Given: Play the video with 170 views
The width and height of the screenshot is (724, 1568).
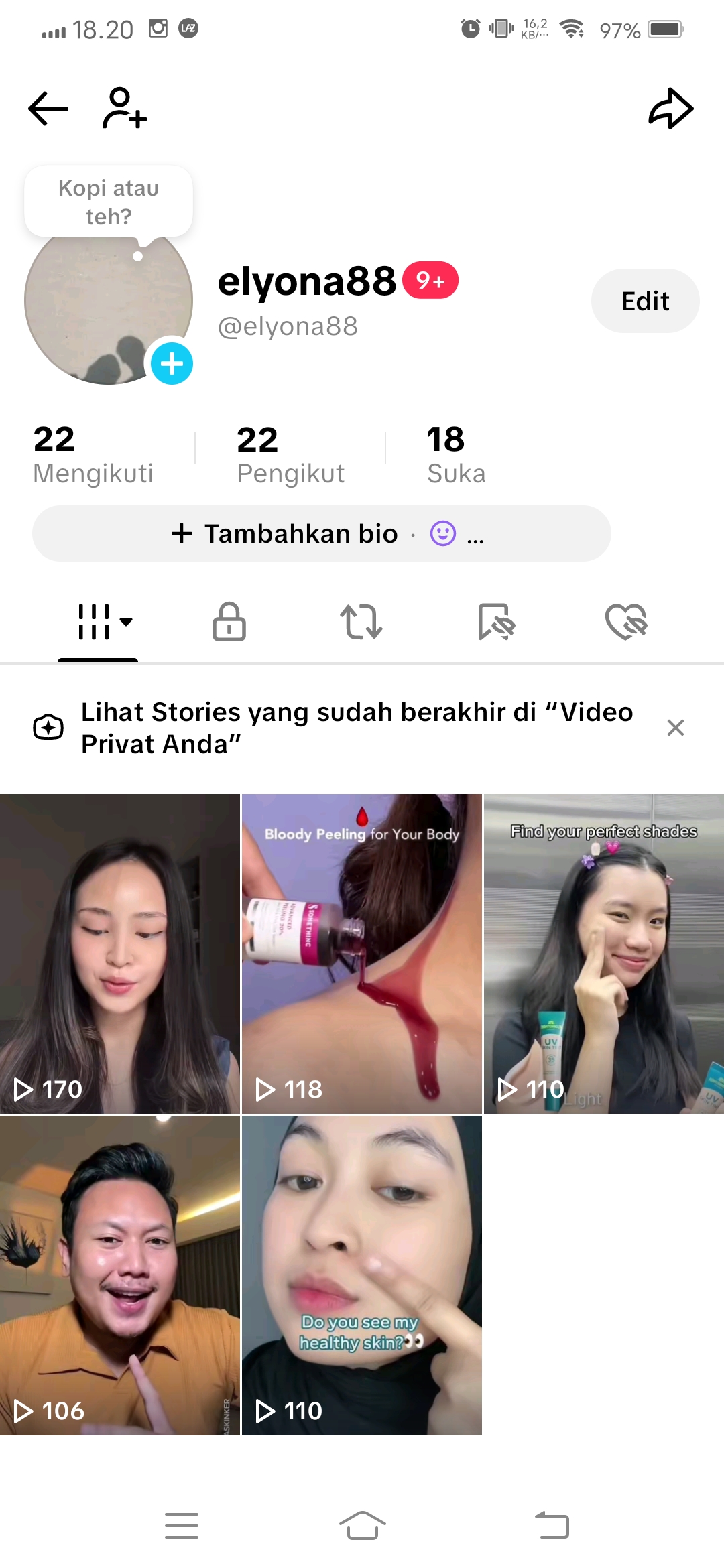Looking at the screenshot, I should coord(120,954).
